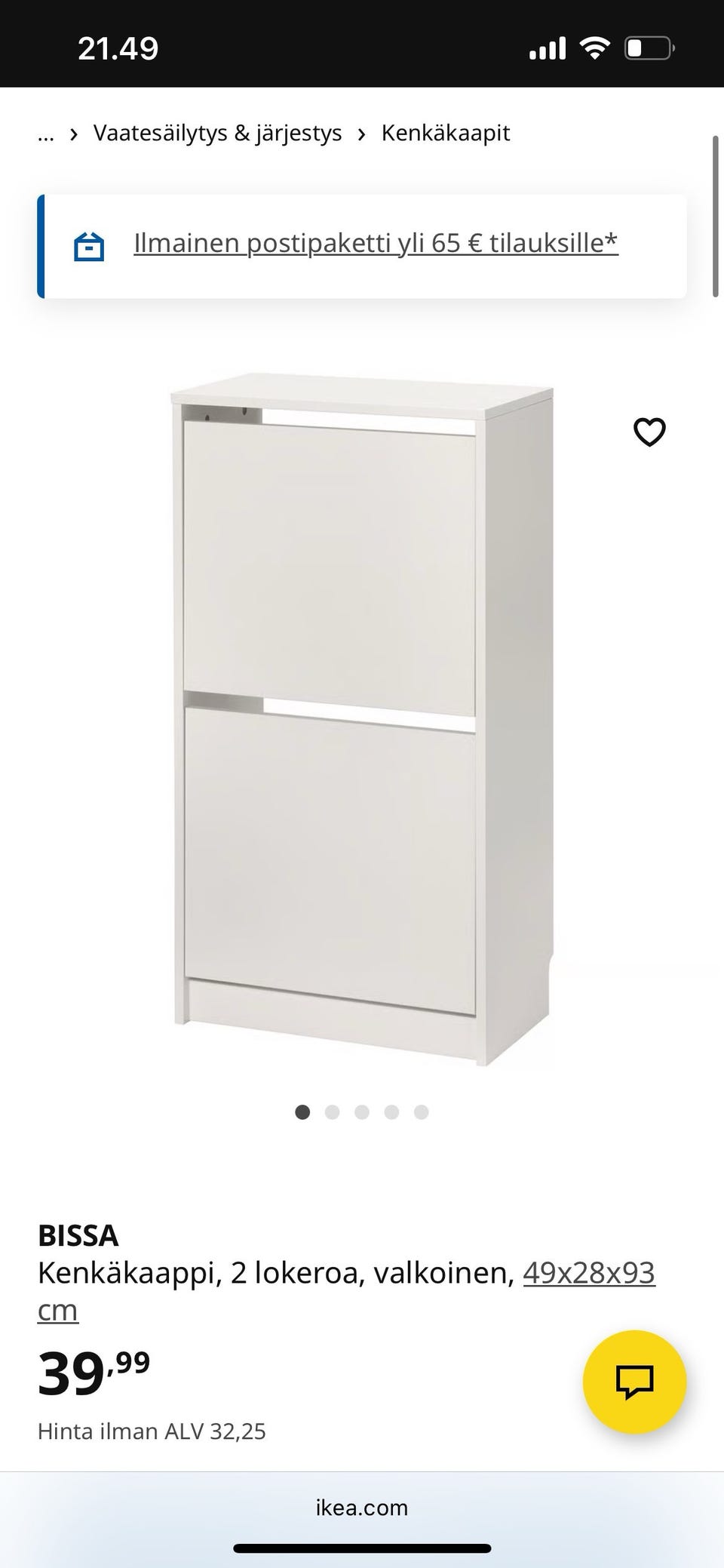Open the Ilmainen postipaketti yli 65 € link
Viewport: 724px width, 1568px height.
(376, 244)
